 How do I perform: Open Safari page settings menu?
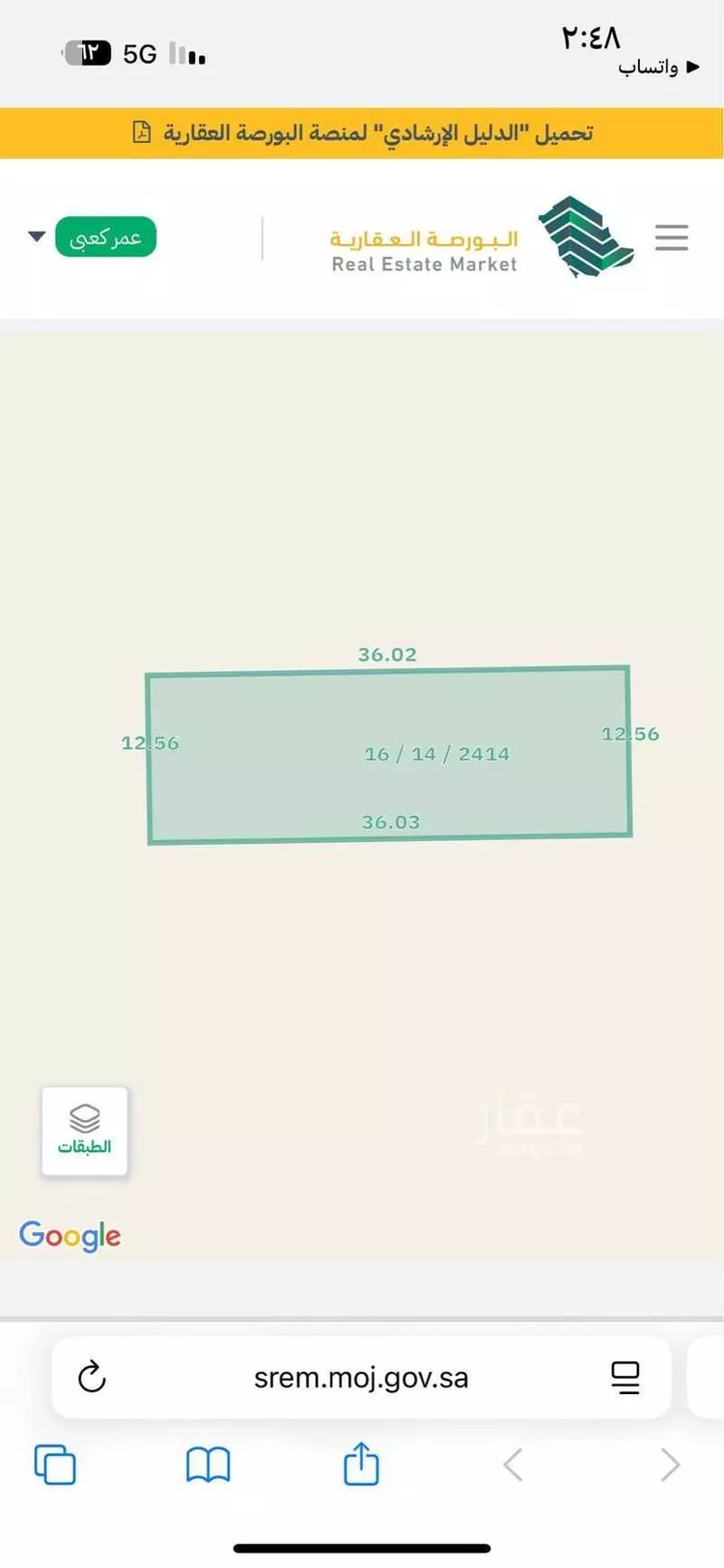[626, 1377]
